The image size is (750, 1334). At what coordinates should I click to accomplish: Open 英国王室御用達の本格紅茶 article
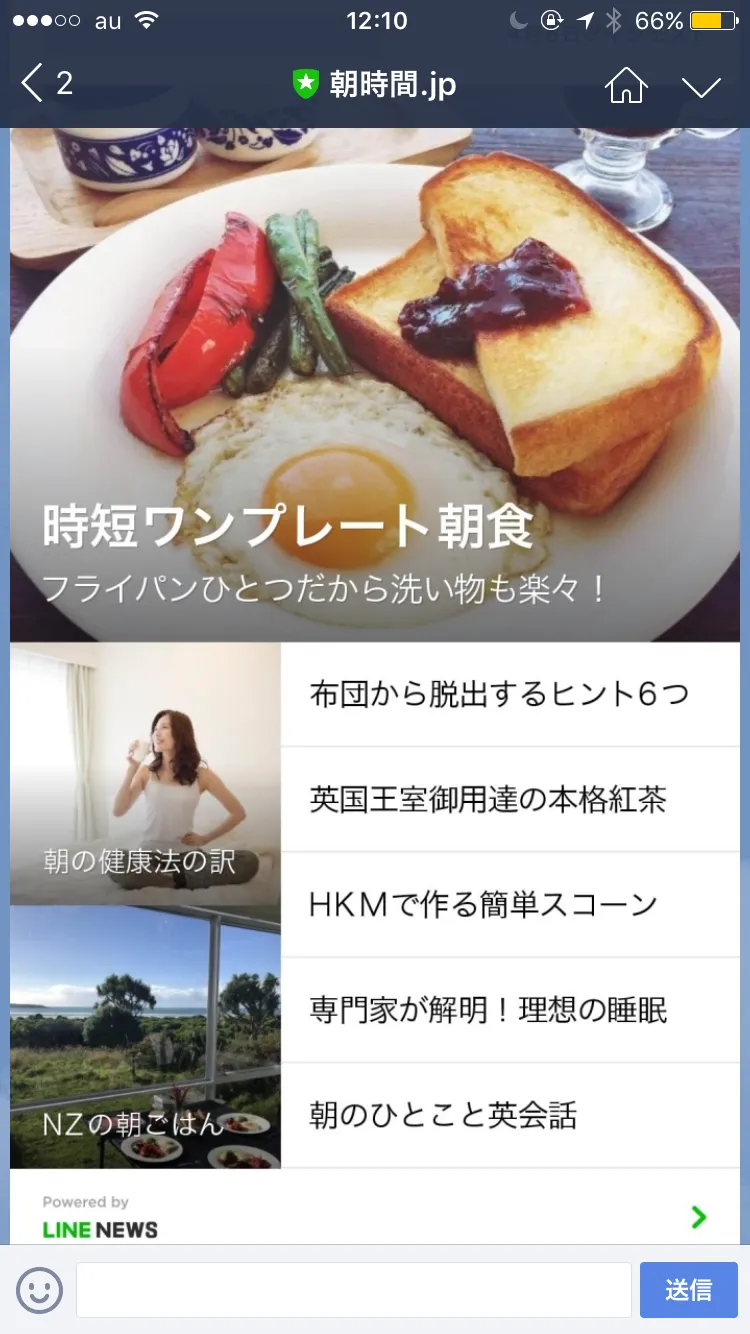pyautogui.click(x=510, y=800)
